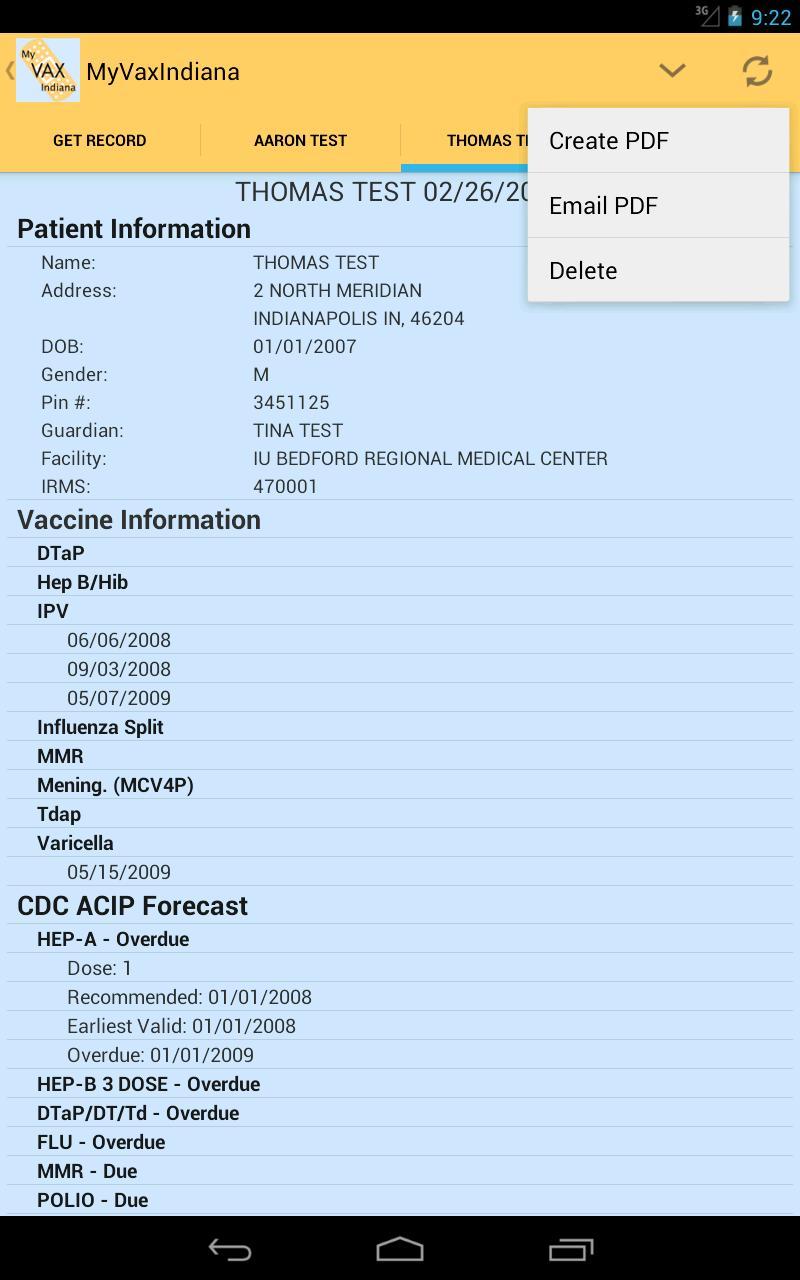Viewport: 800px width, 1280px height.
Task: Switch to the Get Record tab
Action: [100, 141]
